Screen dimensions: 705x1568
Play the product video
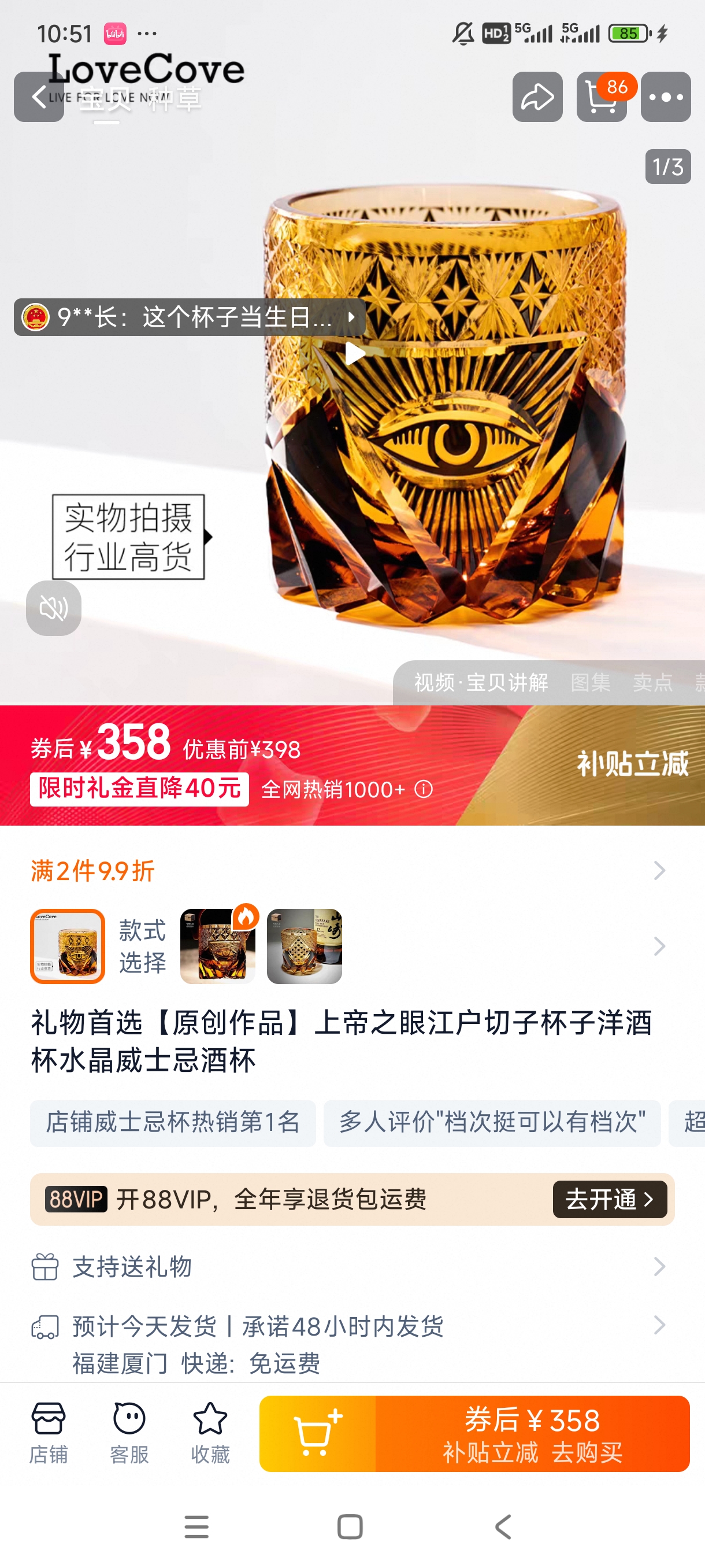(x=354, y=353)
